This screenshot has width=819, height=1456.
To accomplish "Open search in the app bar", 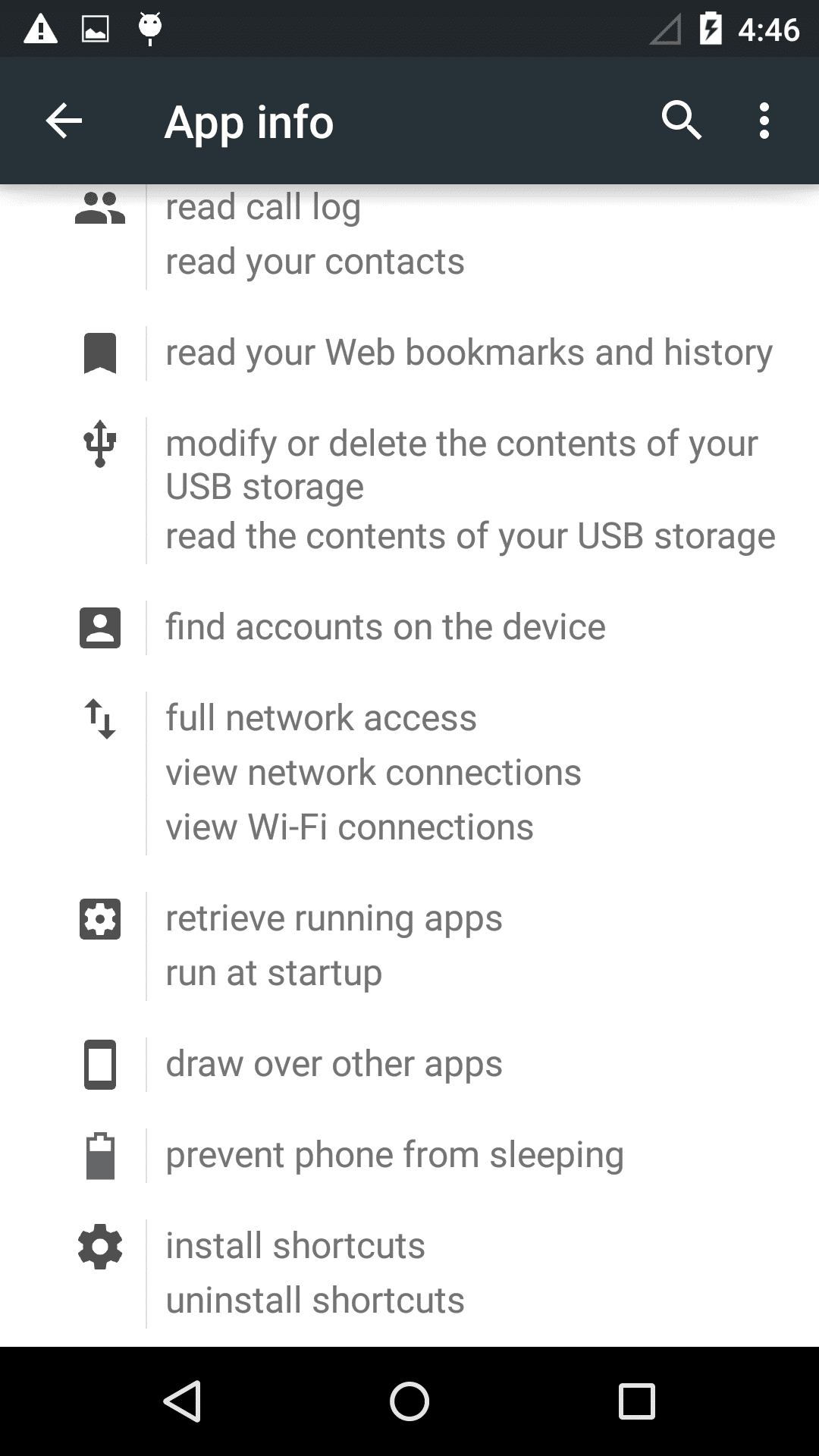I will [x=681, y=121].
